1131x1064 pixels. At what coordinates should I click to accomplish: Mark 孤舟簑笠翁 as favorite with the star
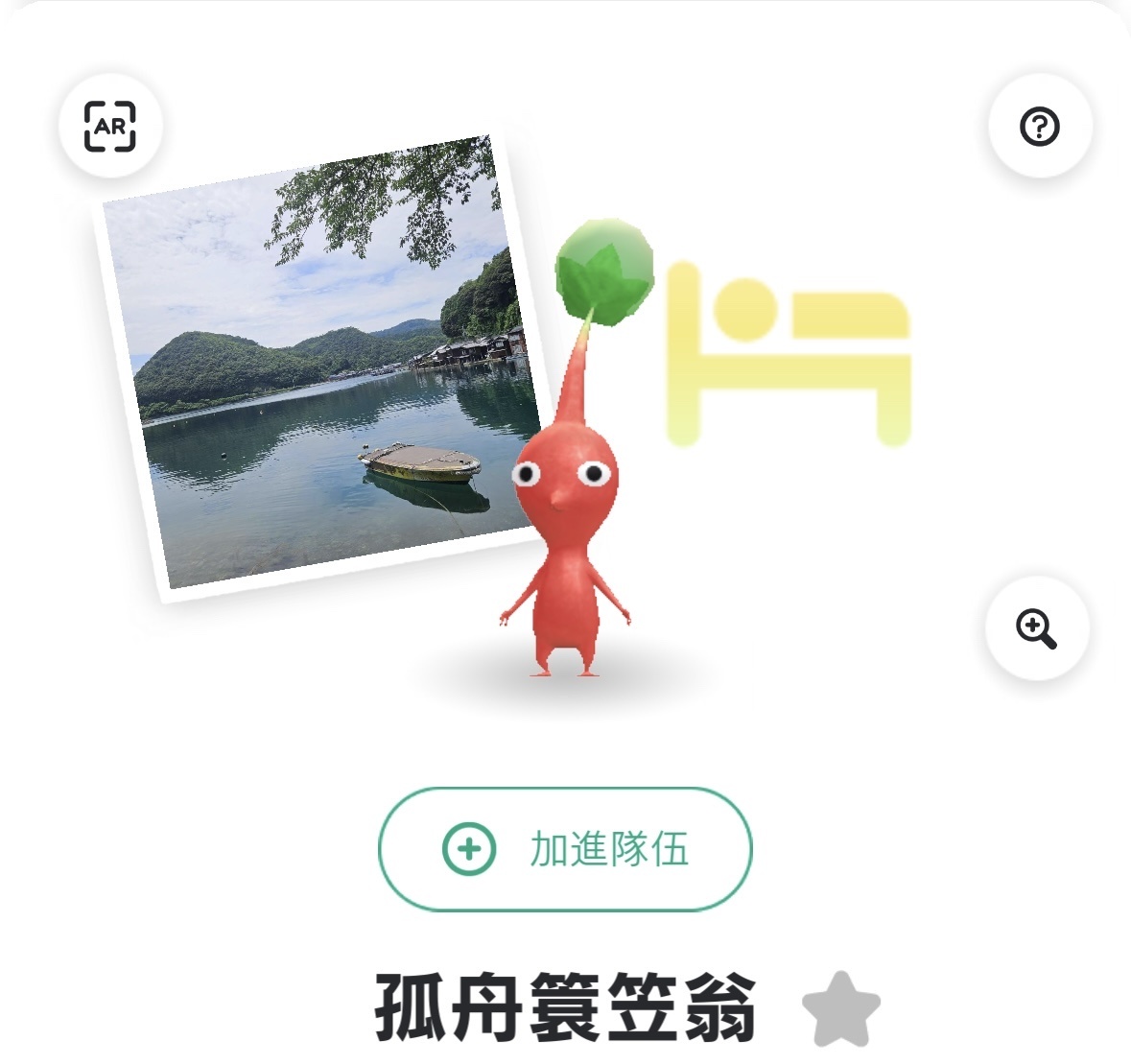pos(840,1009)
